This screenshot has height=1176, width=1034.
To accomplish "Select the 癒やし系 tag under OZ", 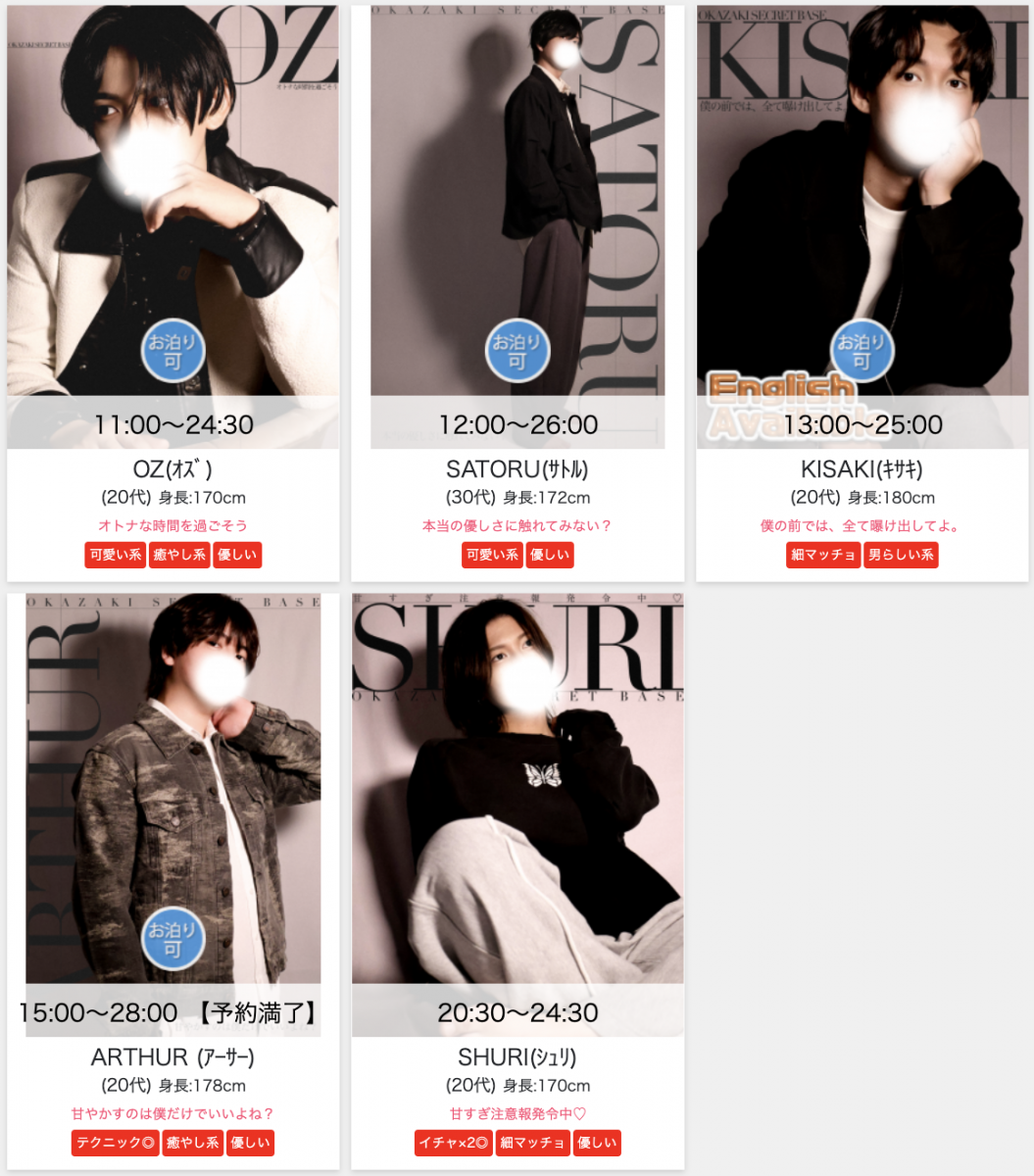I will point(178,555).
